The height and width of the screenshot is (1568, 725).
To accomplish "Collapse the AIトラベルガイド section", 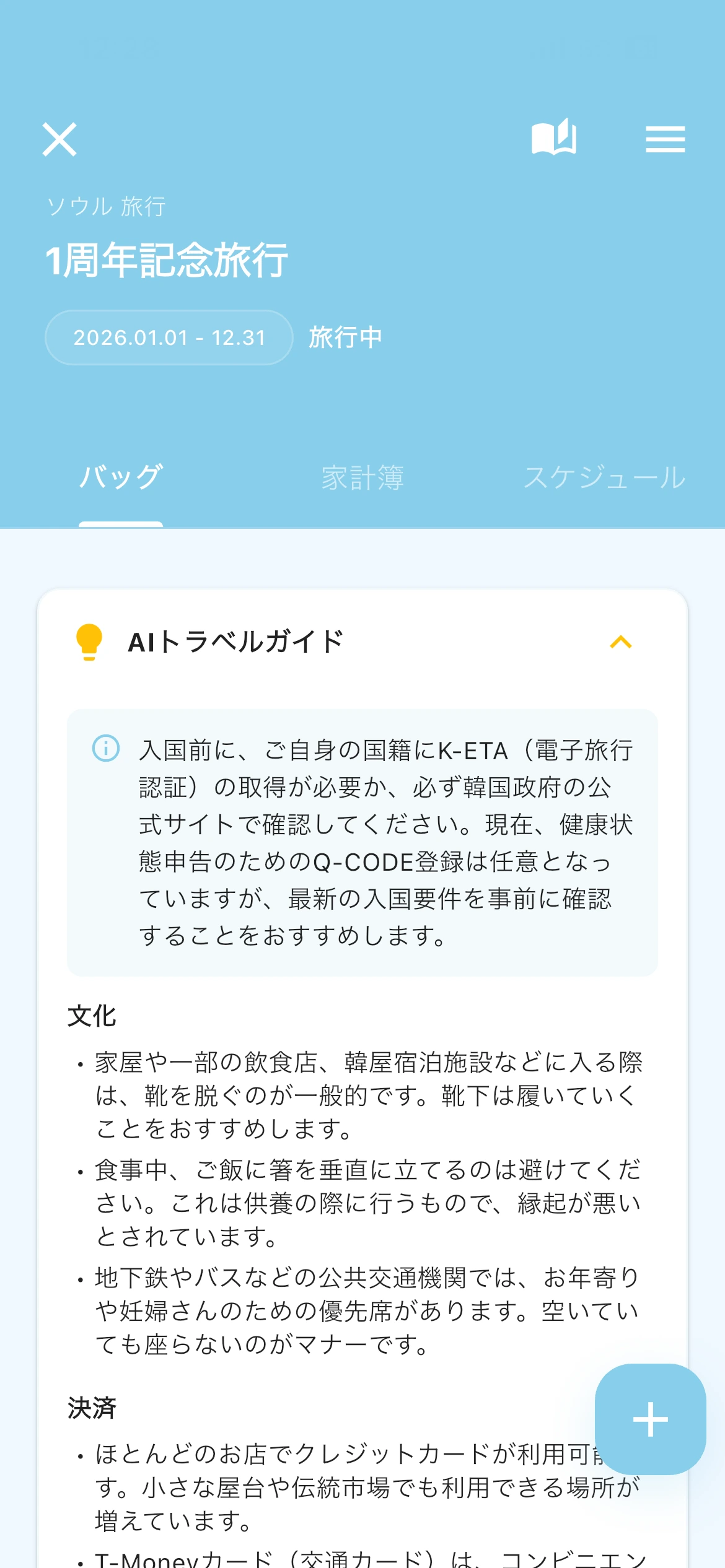I will click(620, 642).
